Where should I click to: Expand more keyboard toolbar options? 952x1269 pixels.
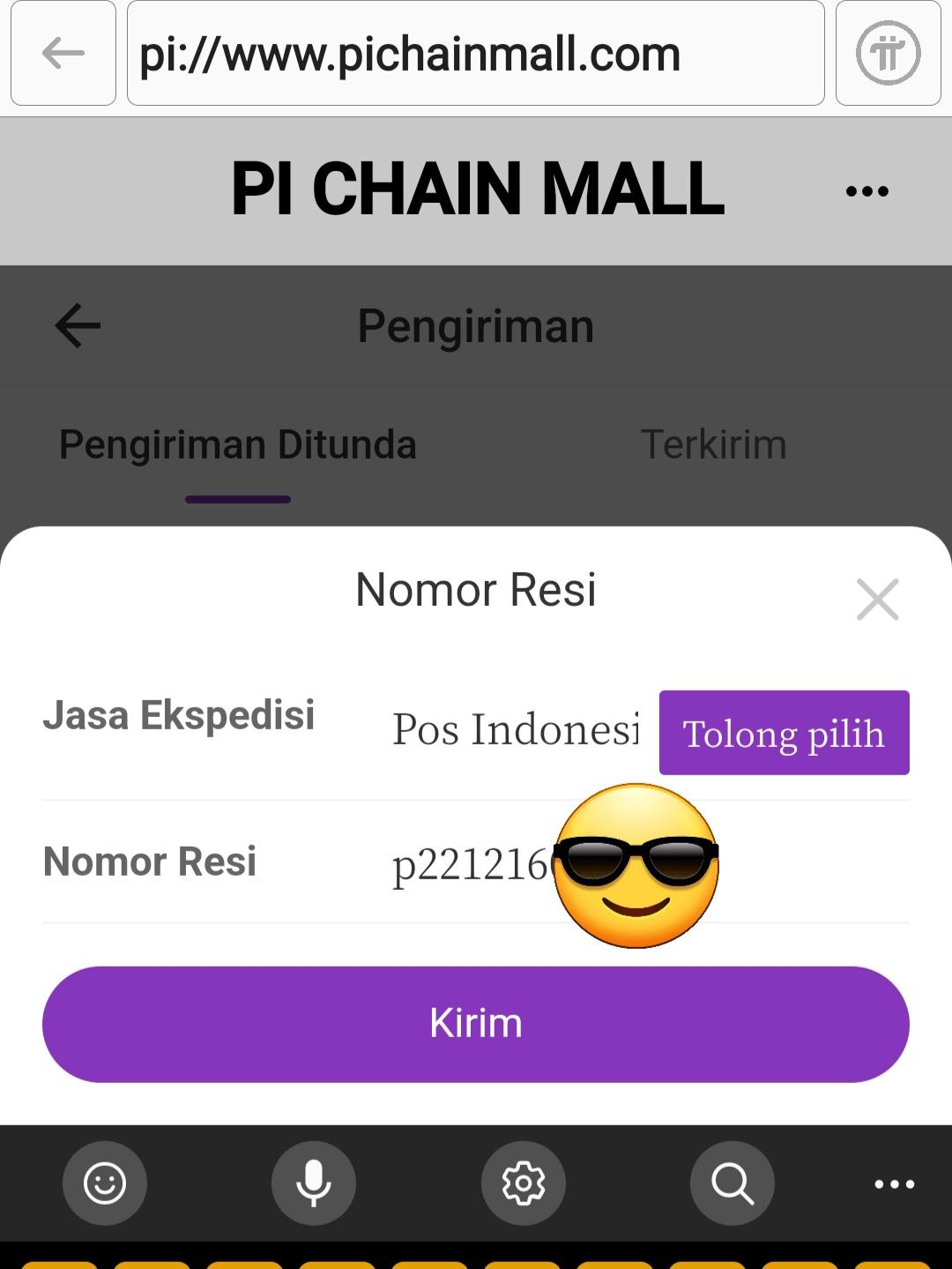tap(894, 1184)
